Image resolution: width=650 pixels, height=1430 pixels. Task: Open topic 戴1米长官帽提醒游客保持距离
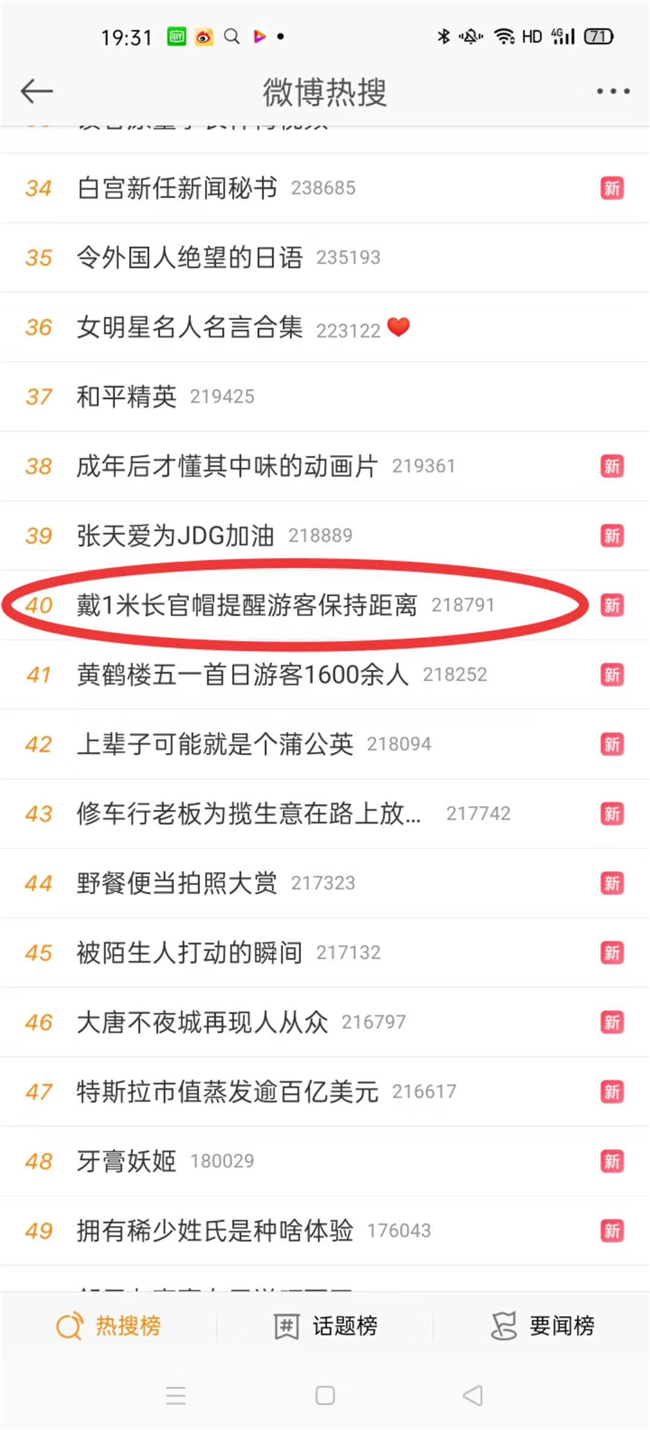[247, 605]
